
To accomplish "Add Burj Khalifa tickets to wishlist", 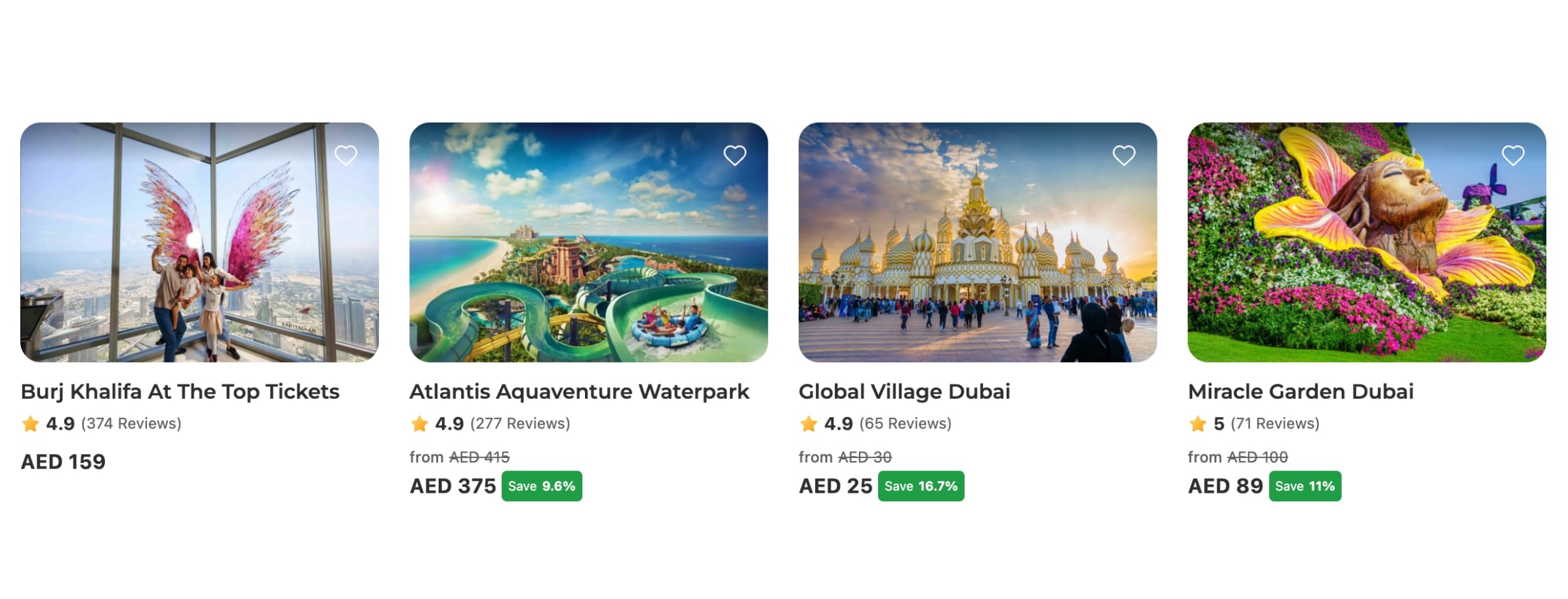I will coord(346,155).
